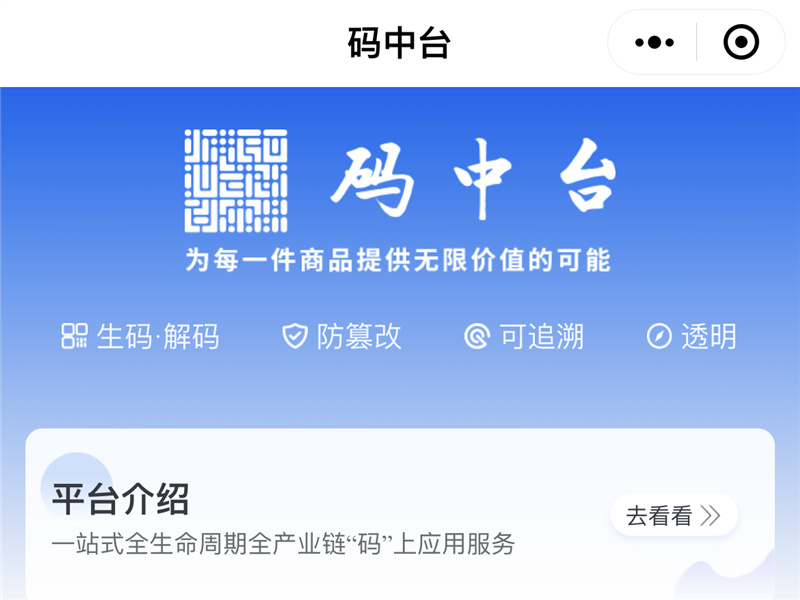Close the mini program via circle icon
The width and height of the screenshot is (800, 600).
(x=741, y=43)
